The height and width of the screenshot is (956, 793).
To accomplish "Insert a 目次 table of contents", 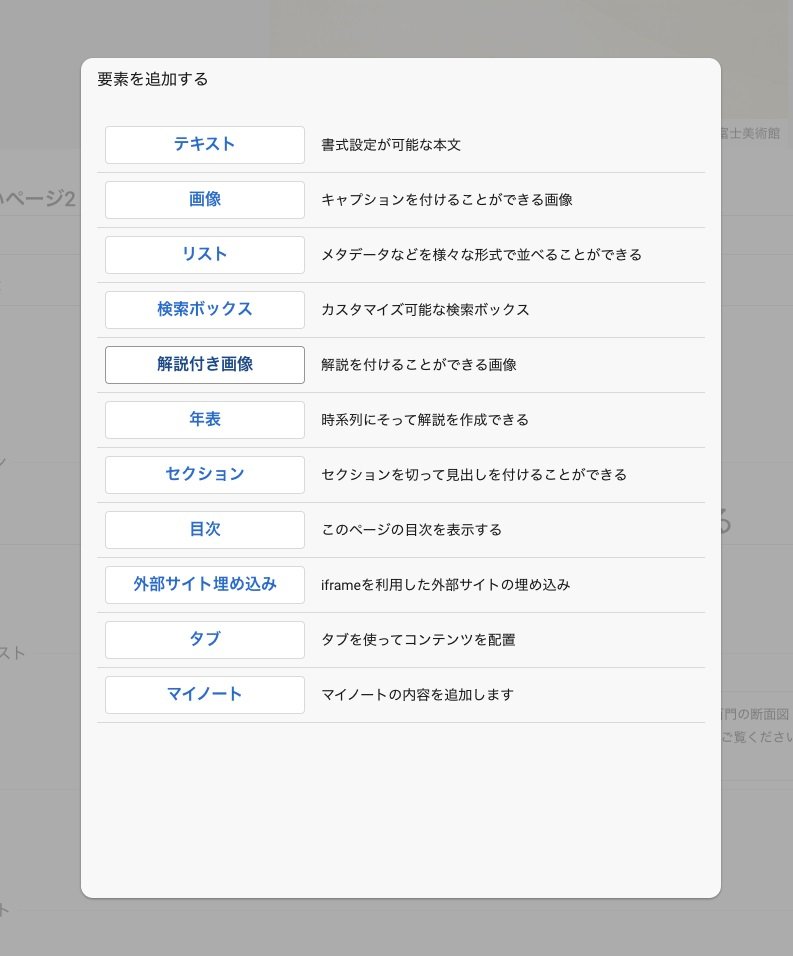I will coord(205,530).
